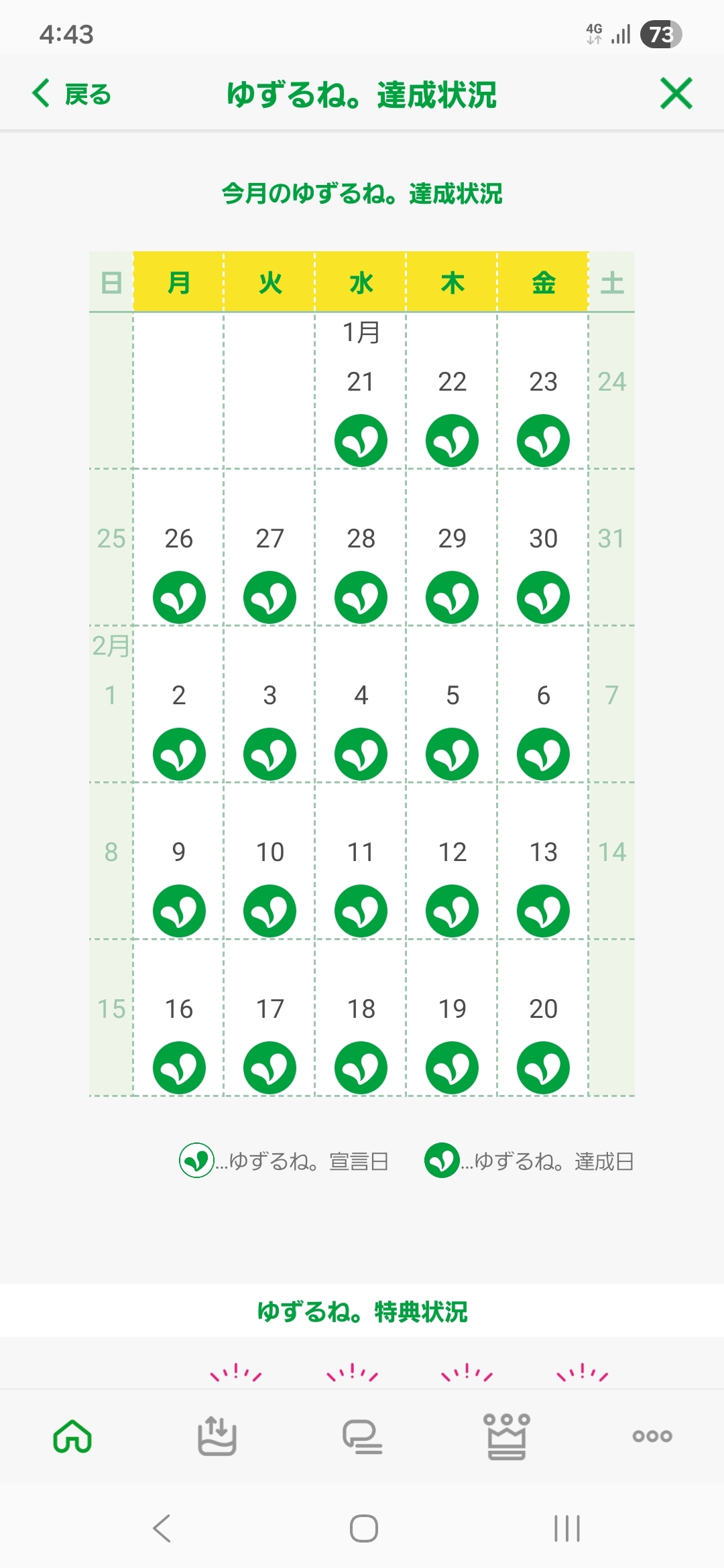Go back with the 戻る button
Image resolution: width=724 pixels, height=1568 pixels.
tap(71, 94)
